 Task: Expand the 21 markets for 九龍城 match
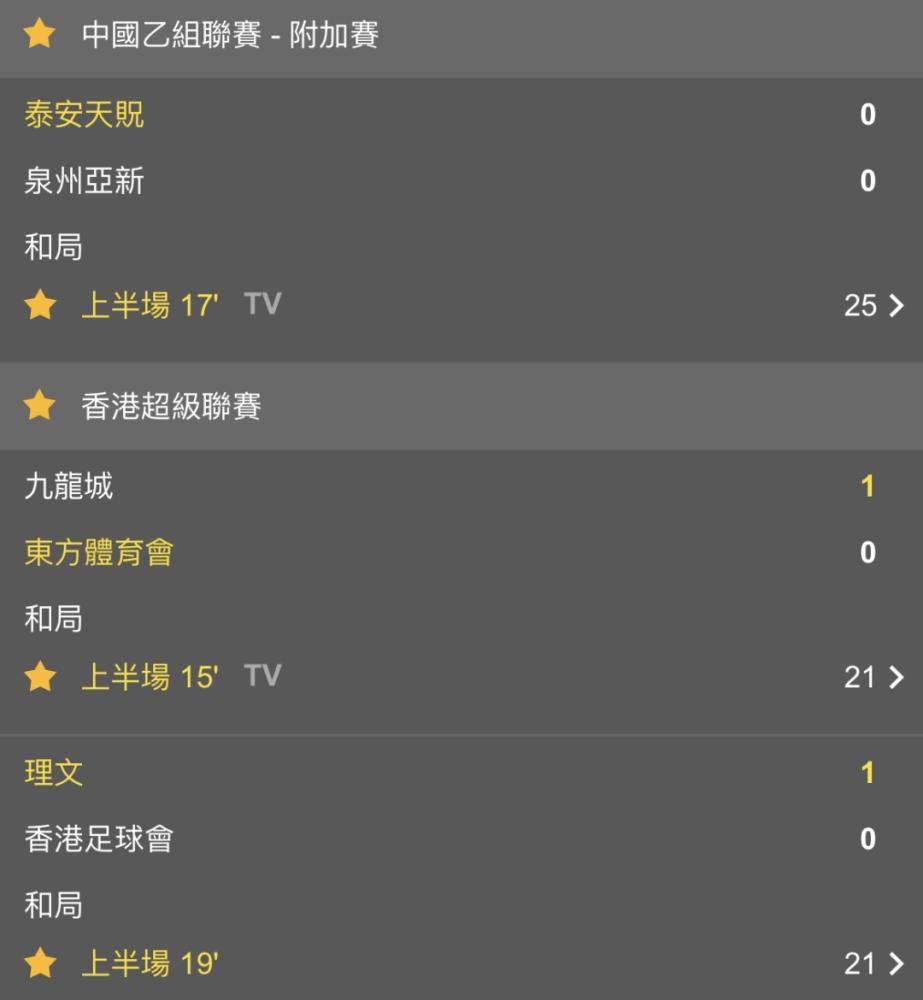pyautogui.click(x=873, y=677)
